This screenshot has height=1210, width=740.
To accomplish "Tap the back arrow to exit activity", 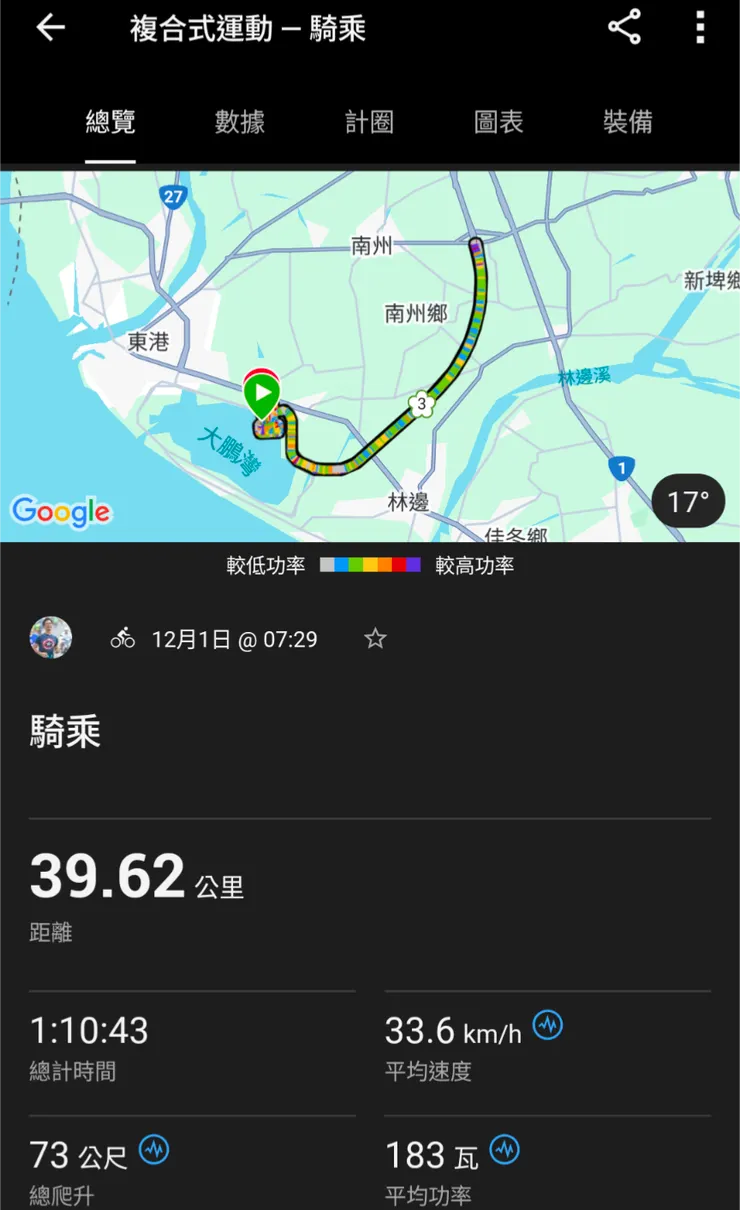I will [49, 27].
